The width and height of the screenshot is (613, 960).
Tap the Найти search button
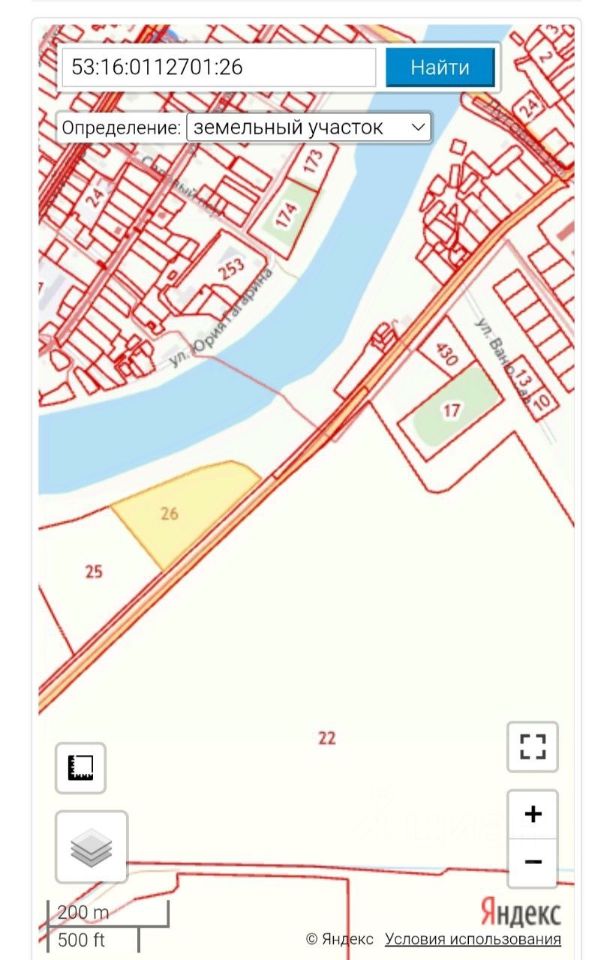tap(440, 68)
